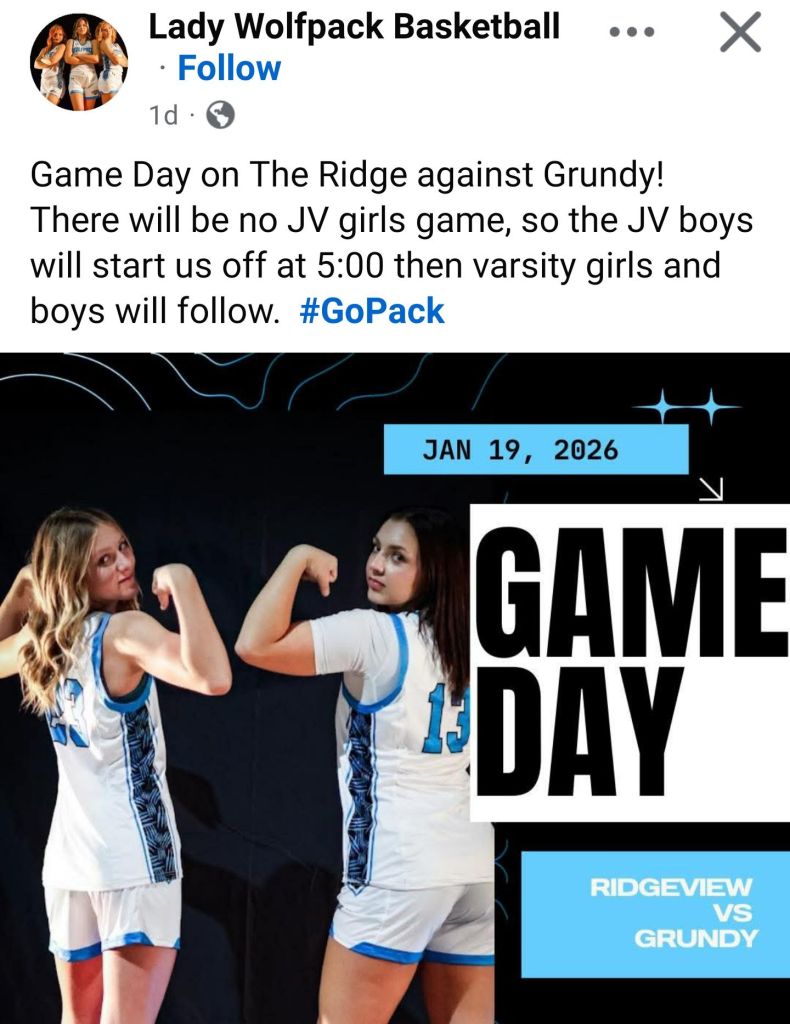Open Lady Wolfpack Basketball profile picture
The height and width of the screenshot is (1024, 790).
coord(80,62)
